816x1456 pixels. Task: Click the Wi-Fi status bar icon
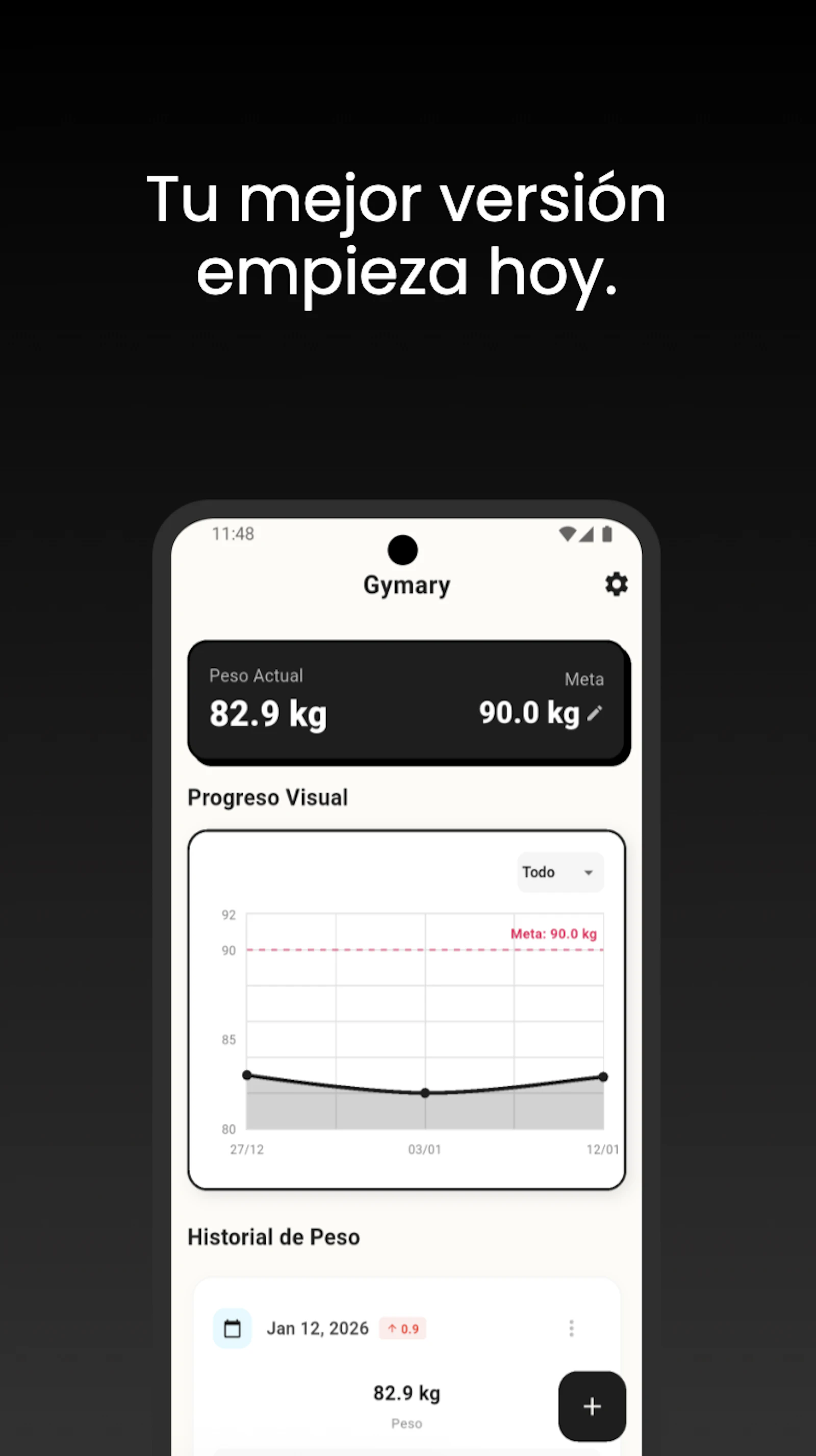click(567, 534)
